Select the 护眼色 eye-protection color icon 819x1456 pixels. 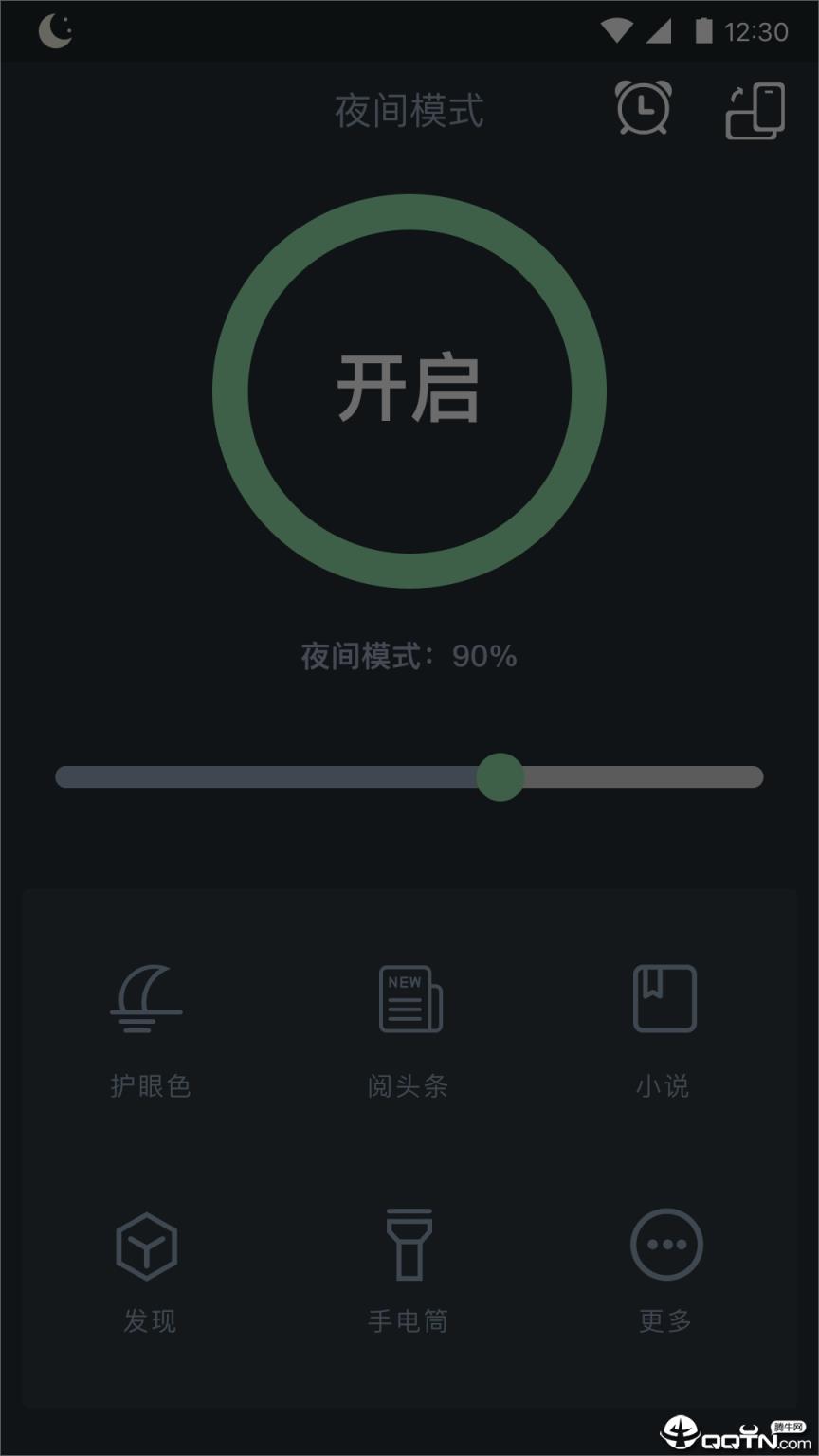click(147, 1000)
